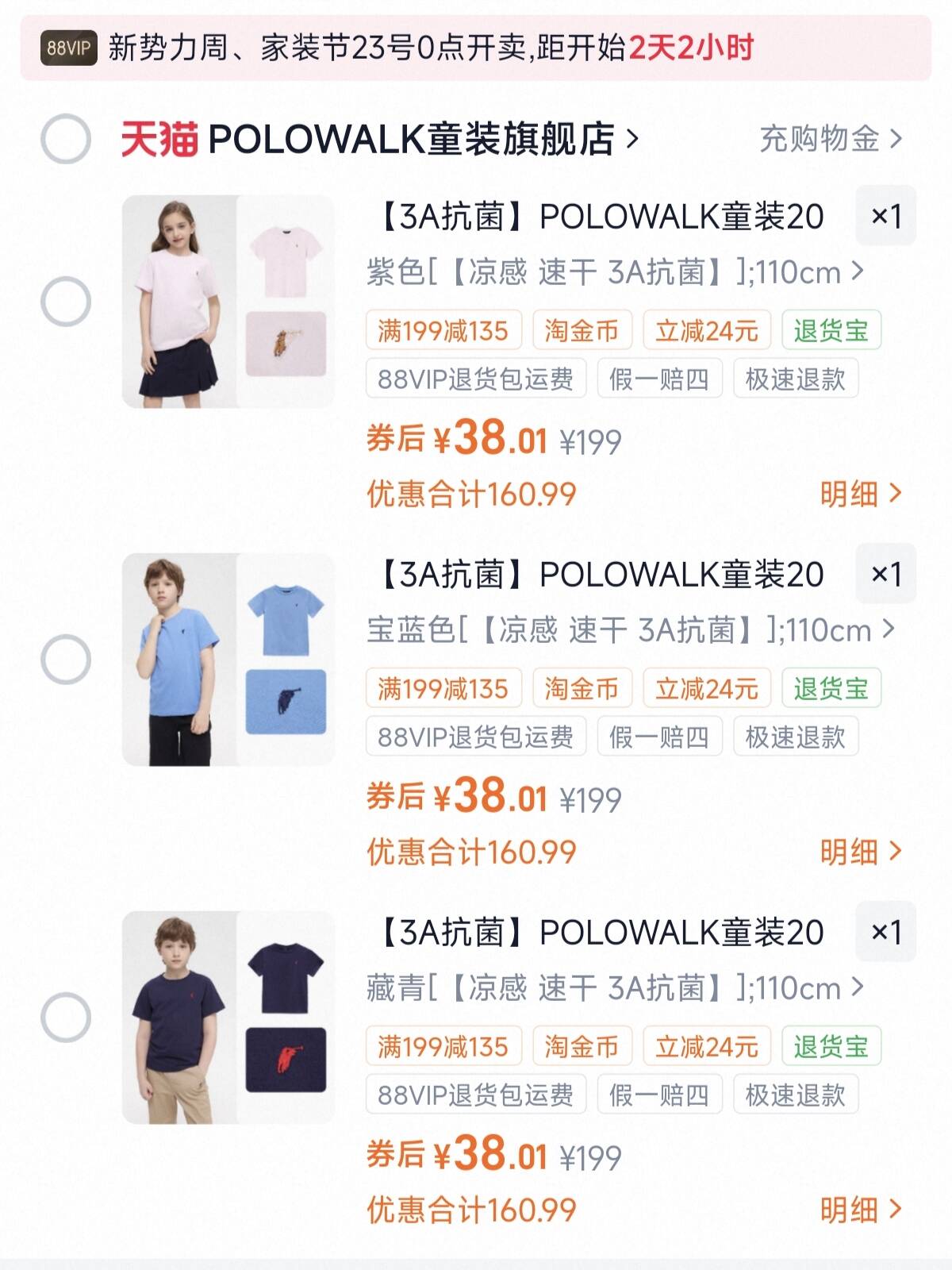Select the 藏青 T-shirt item checkbox
Image resolution: width=952 pixels, height=1270 pixels.
click(66, 1018)
